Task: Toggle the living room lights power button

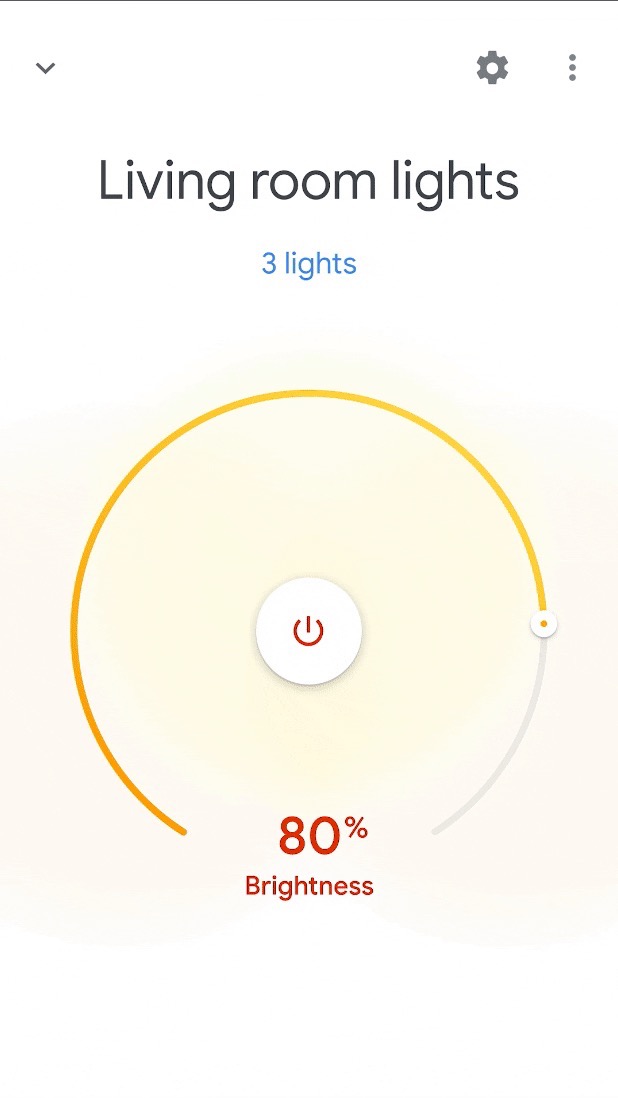Action: tap(309, 631)
